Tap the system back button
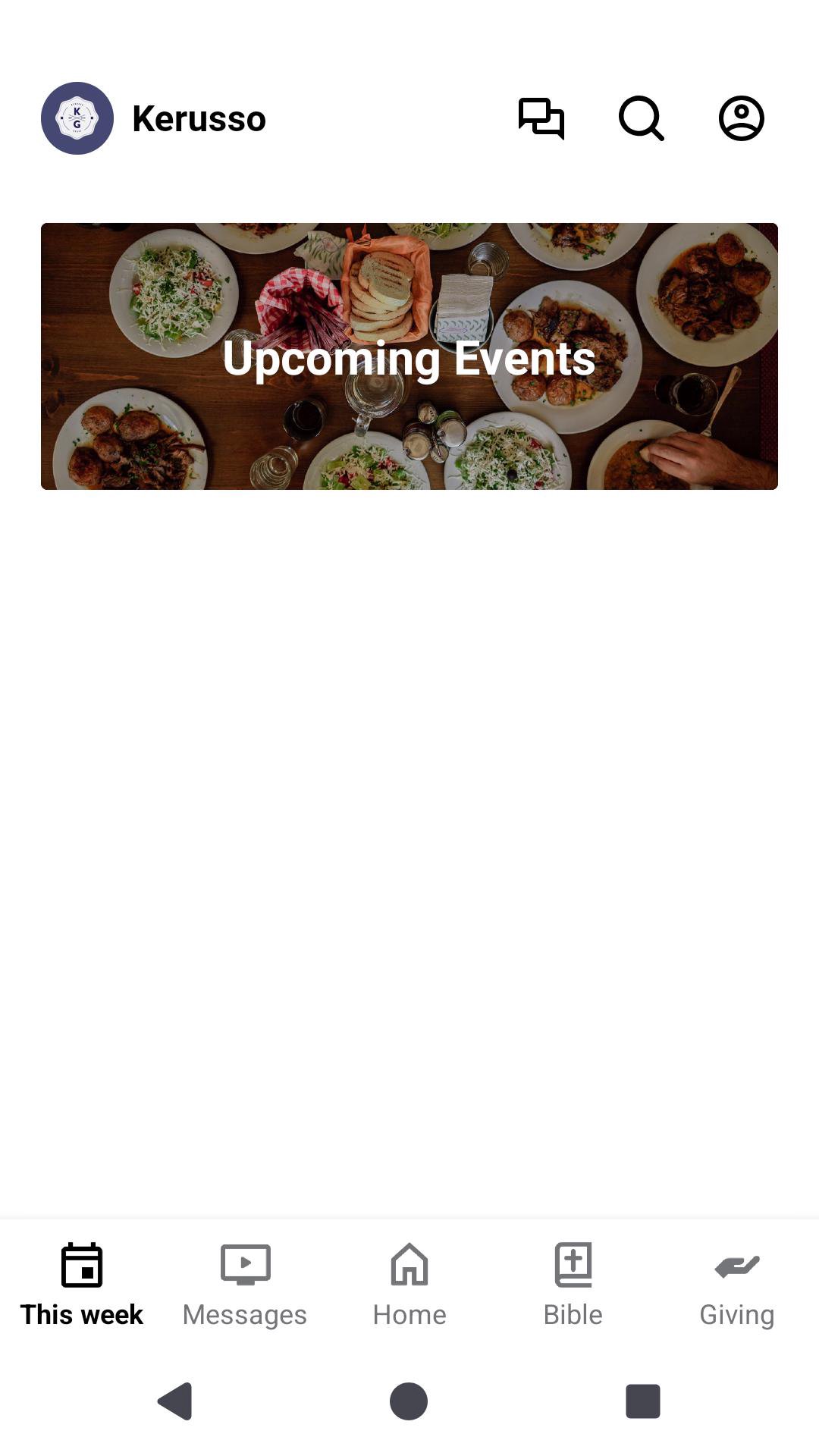The width and height of the screenshot is (819, 1456). click(x=176, y=1401)
